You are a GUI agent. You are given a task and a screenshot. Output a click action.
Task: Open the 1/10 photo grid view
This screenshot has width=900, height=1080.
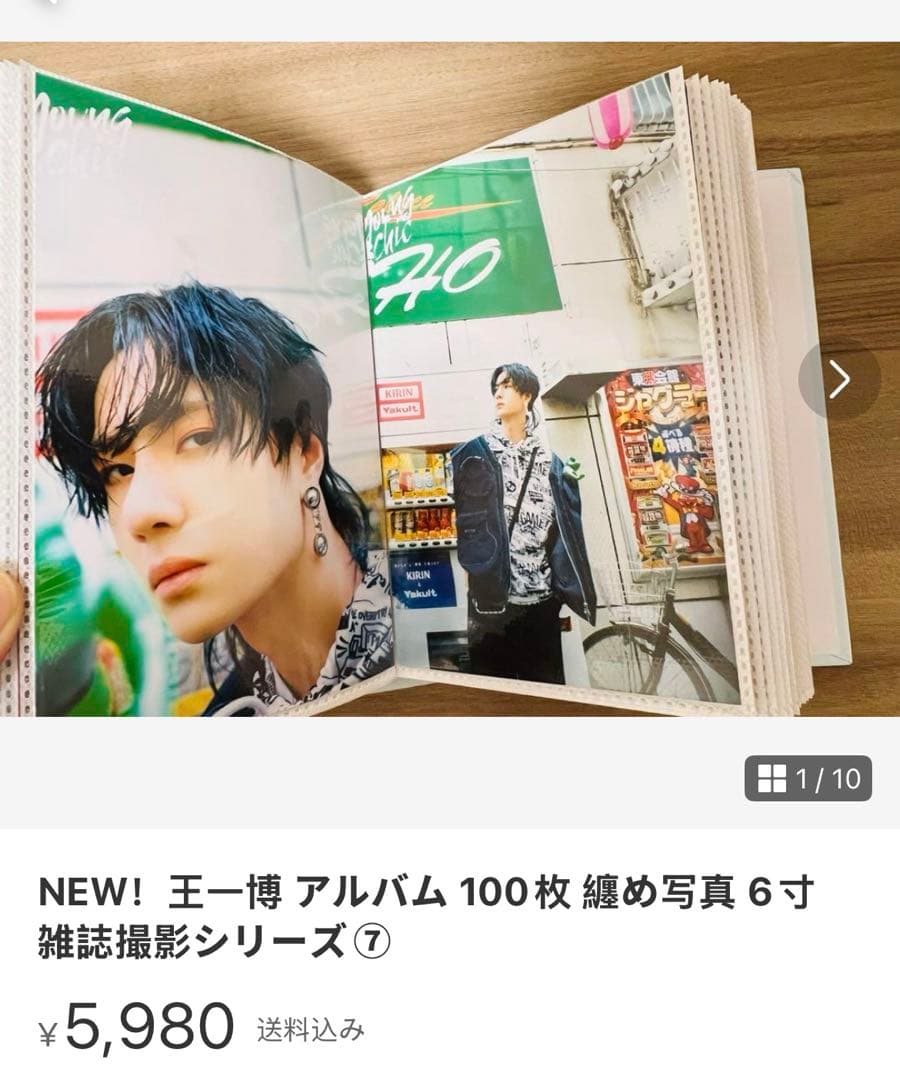click(x=808, y=779)
